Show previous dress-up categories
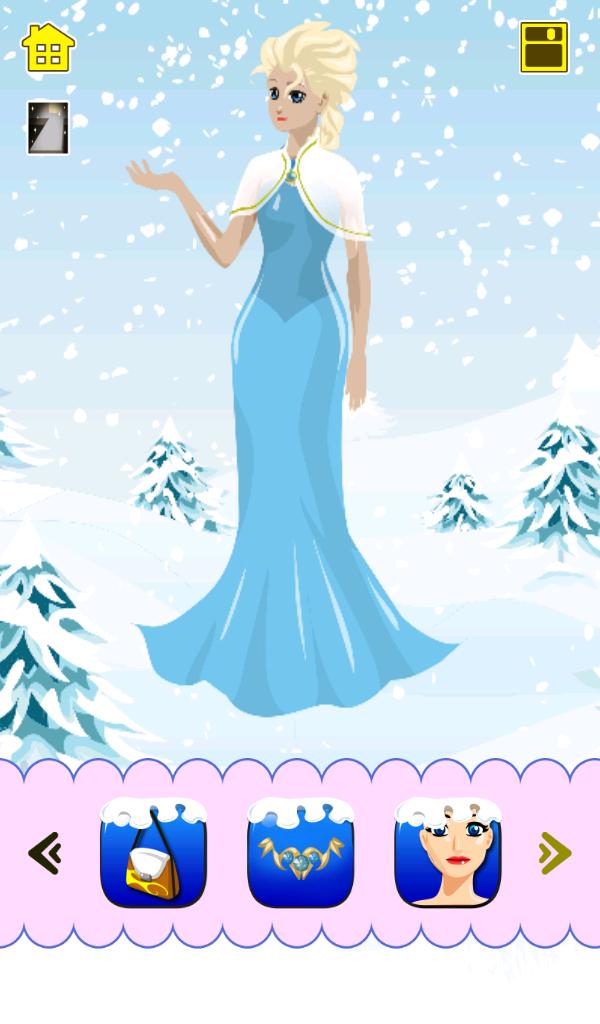The height and width of the screenshot is (1024, 600). point(44,853)
